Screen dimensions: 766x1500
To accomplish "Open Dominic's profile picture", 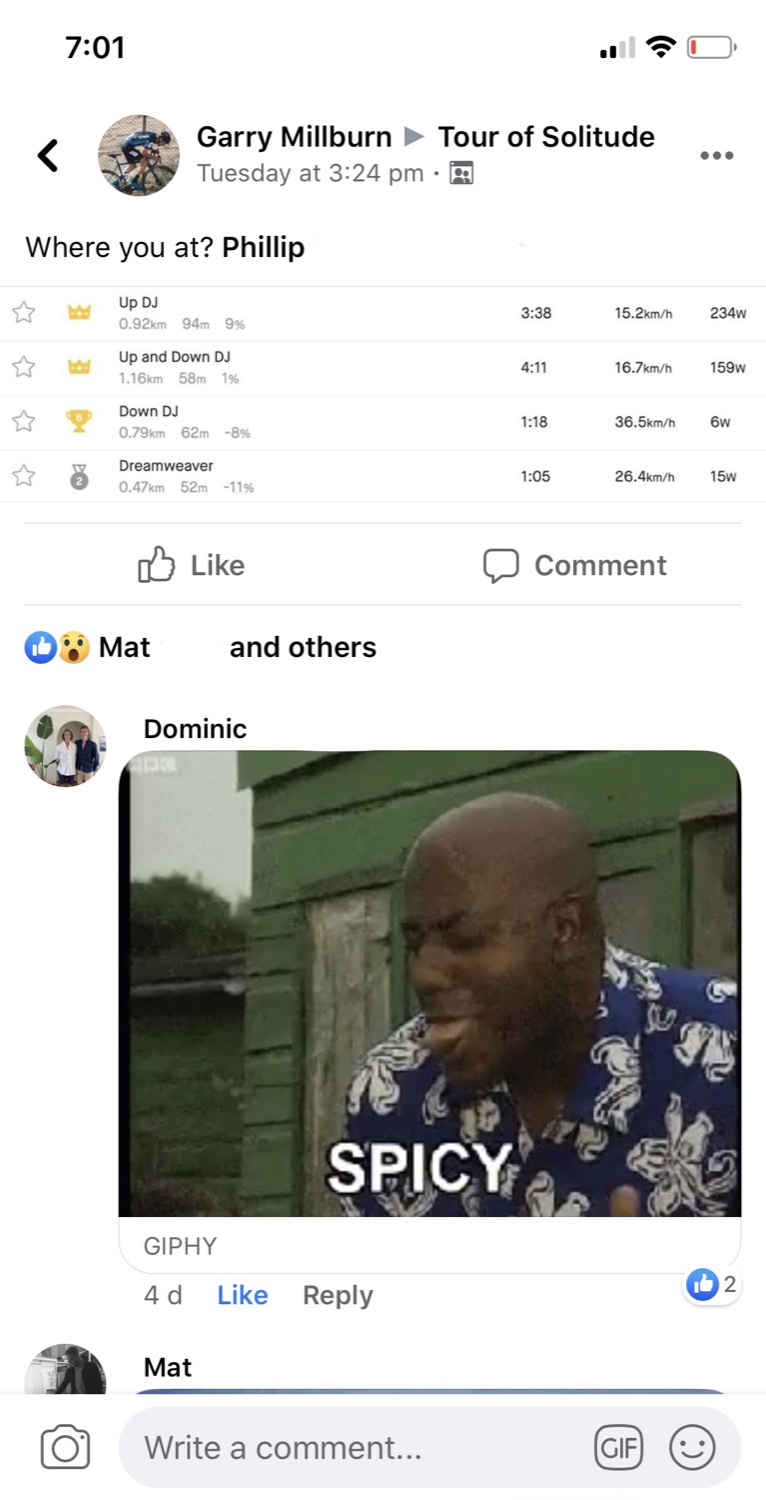I will coord(65,746).
